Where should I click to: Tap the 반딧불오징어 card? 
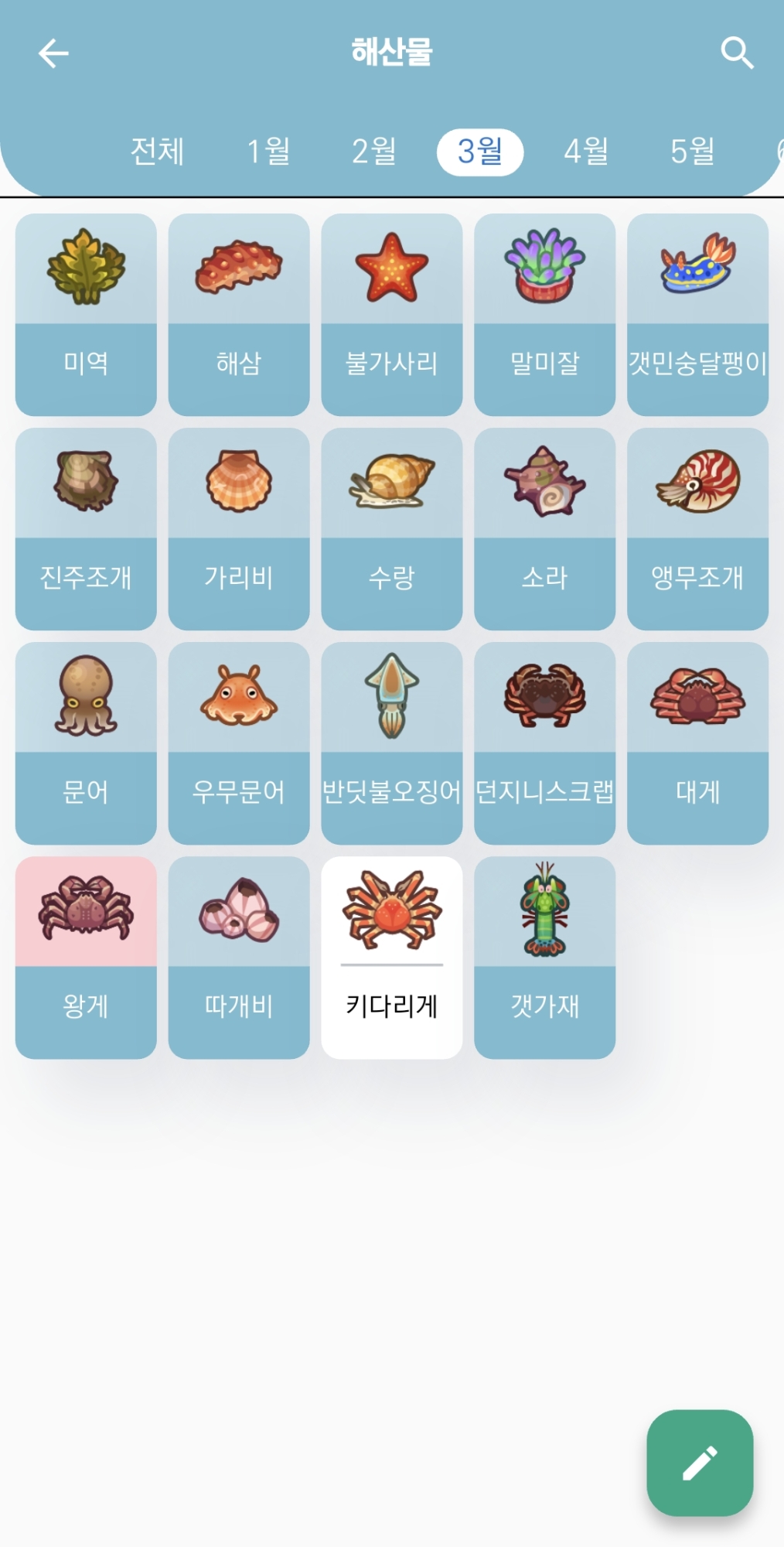392,743
